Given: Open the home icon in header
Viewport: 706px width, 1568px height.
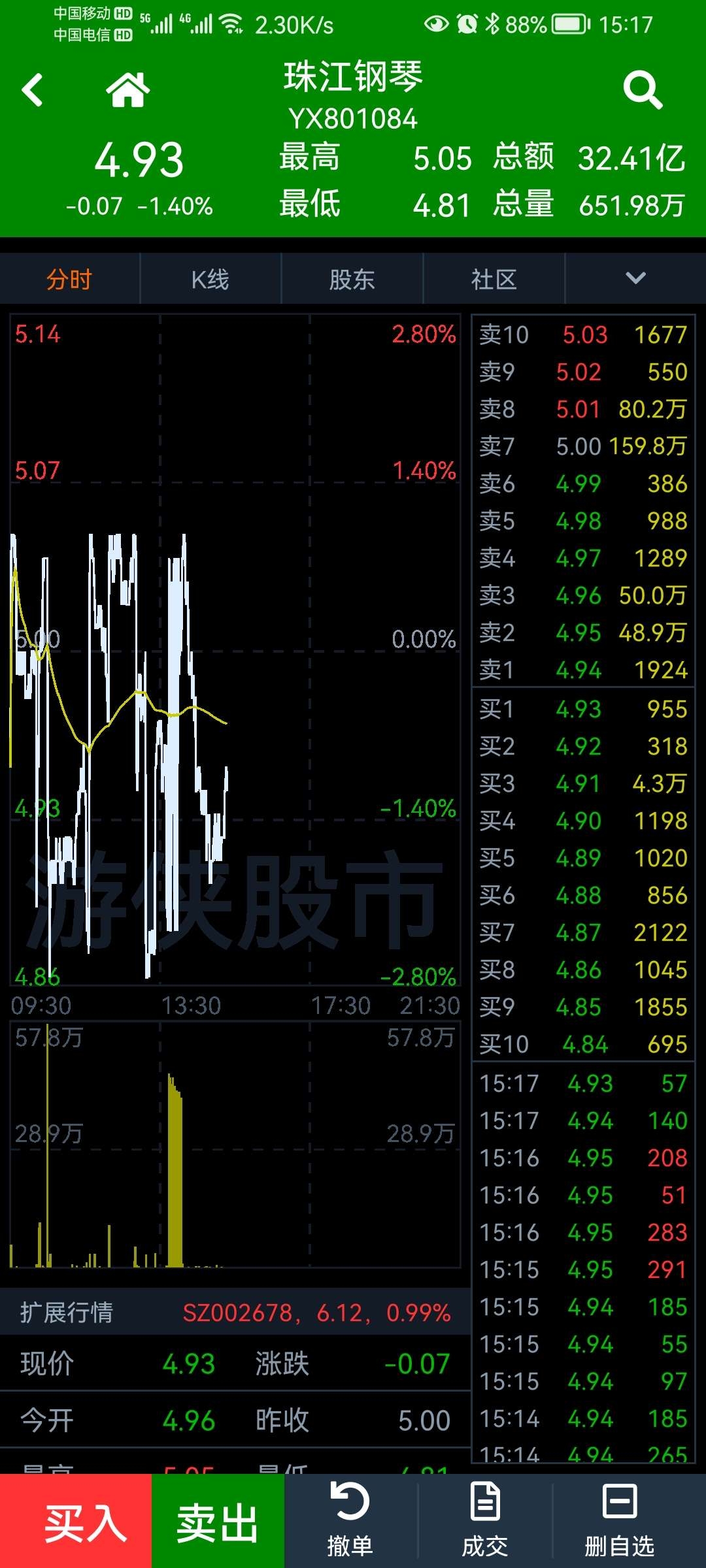Looking at the screenshot, I should 128,90.
